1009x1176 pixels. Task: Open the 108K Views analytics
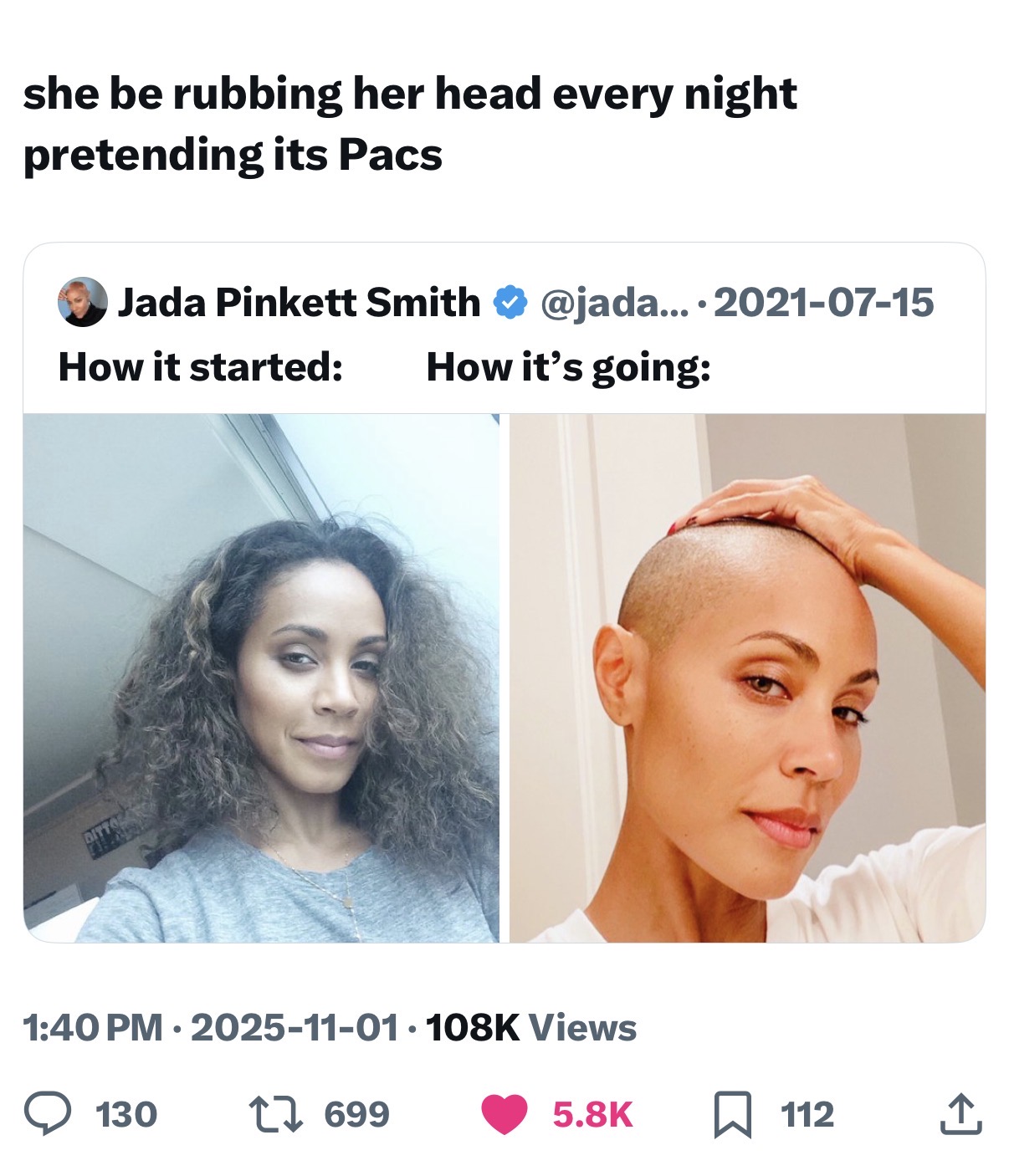[530, 1028]
